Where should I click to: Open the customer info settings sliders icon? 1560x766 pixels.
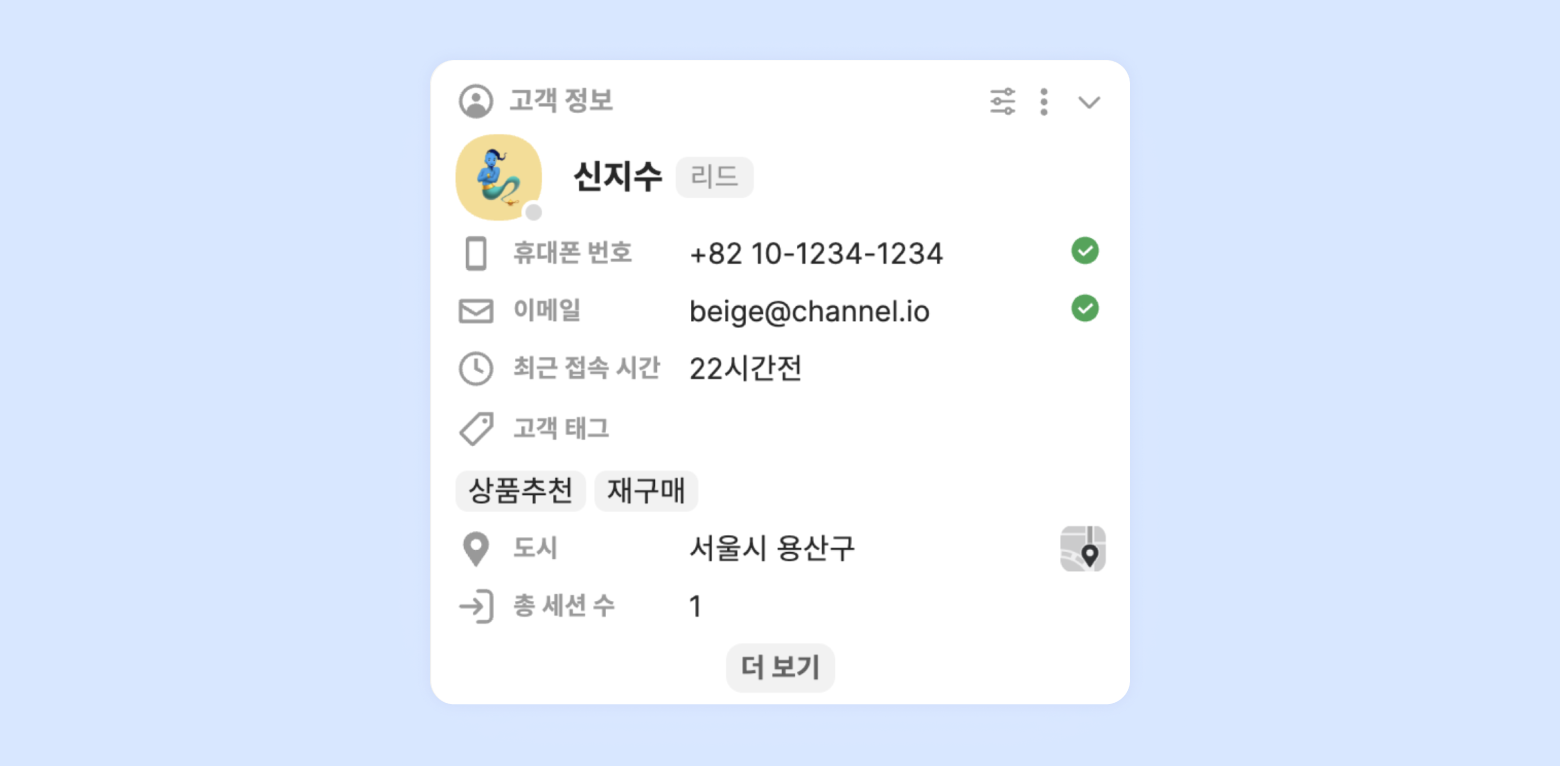(x=1002, y=101)
